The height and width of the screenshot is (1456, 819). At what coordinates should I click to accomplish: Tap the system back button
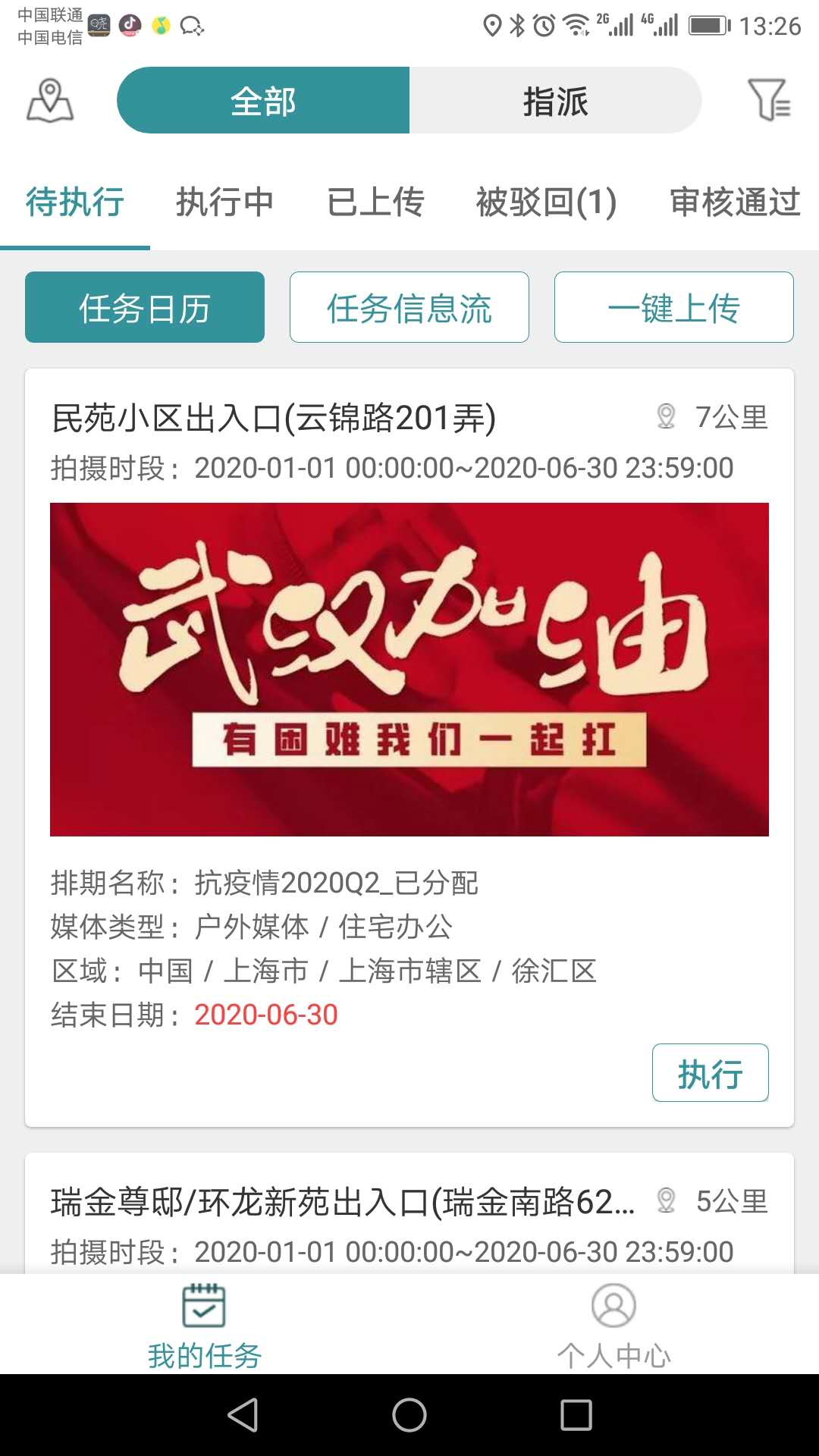243,1415
